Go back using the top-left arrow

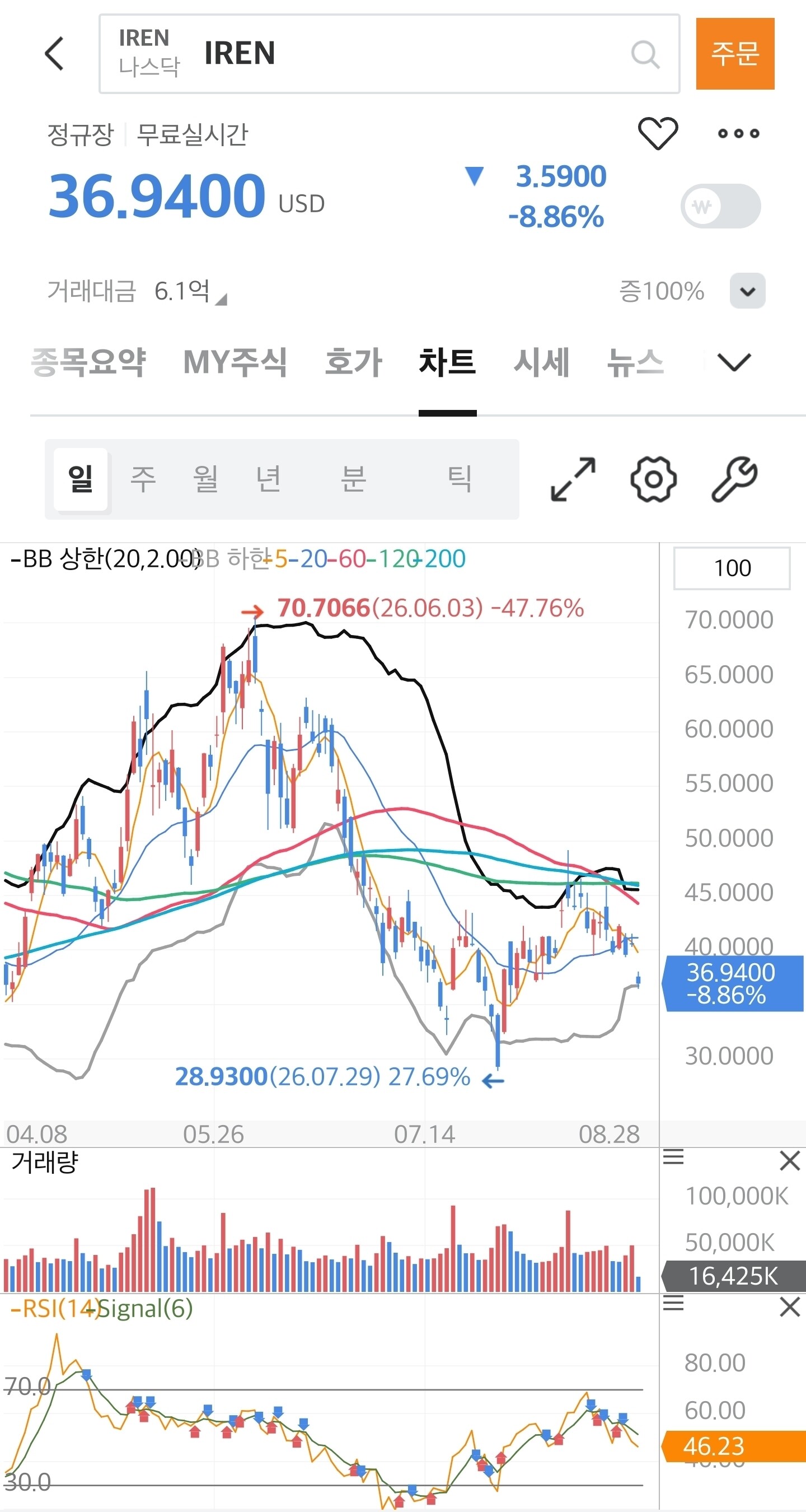pyautogui.click(x=54, y=53)
